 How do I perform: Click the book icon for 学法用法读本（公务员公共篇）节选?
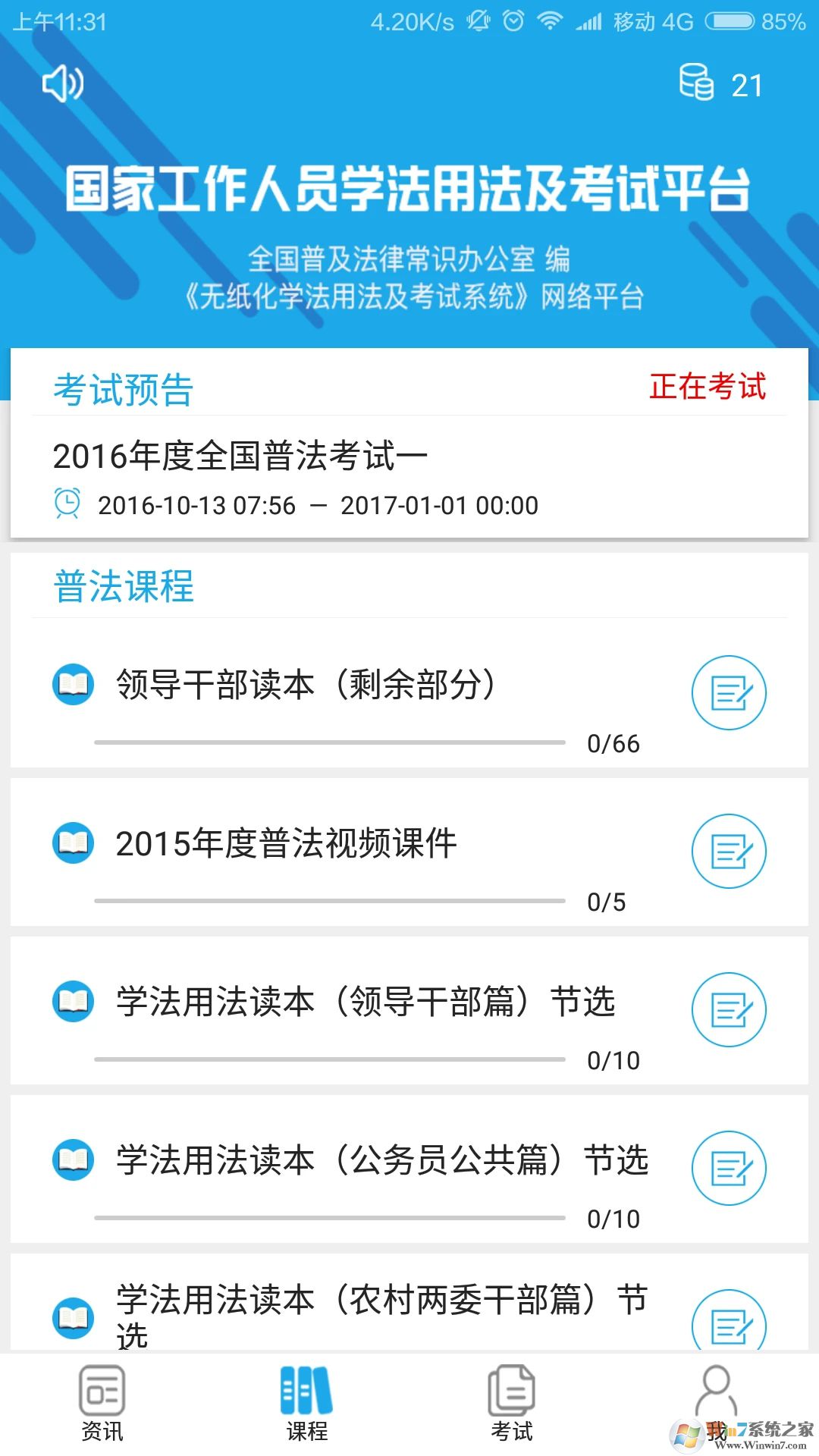pos(73,1159)
